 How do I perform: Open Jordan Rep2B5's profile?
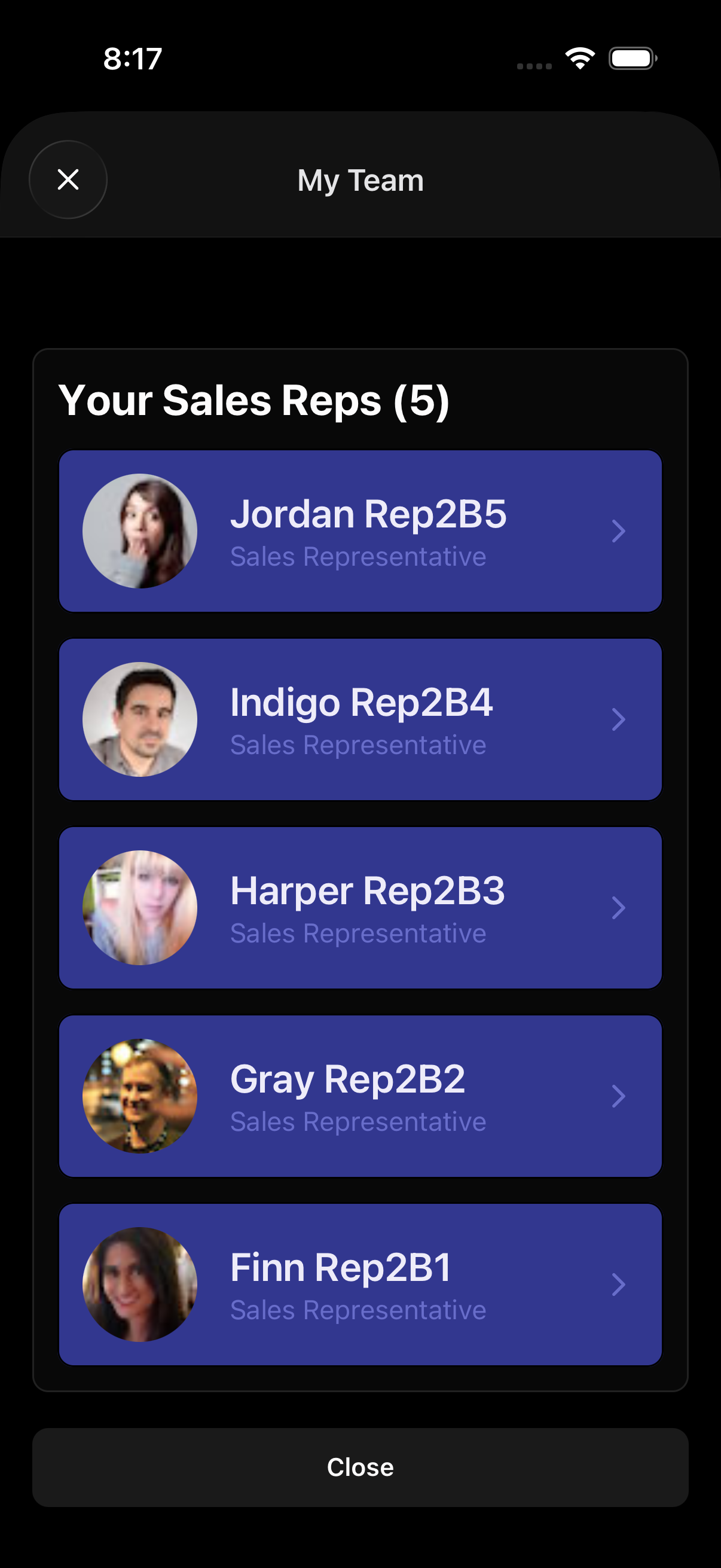[360, 531]
